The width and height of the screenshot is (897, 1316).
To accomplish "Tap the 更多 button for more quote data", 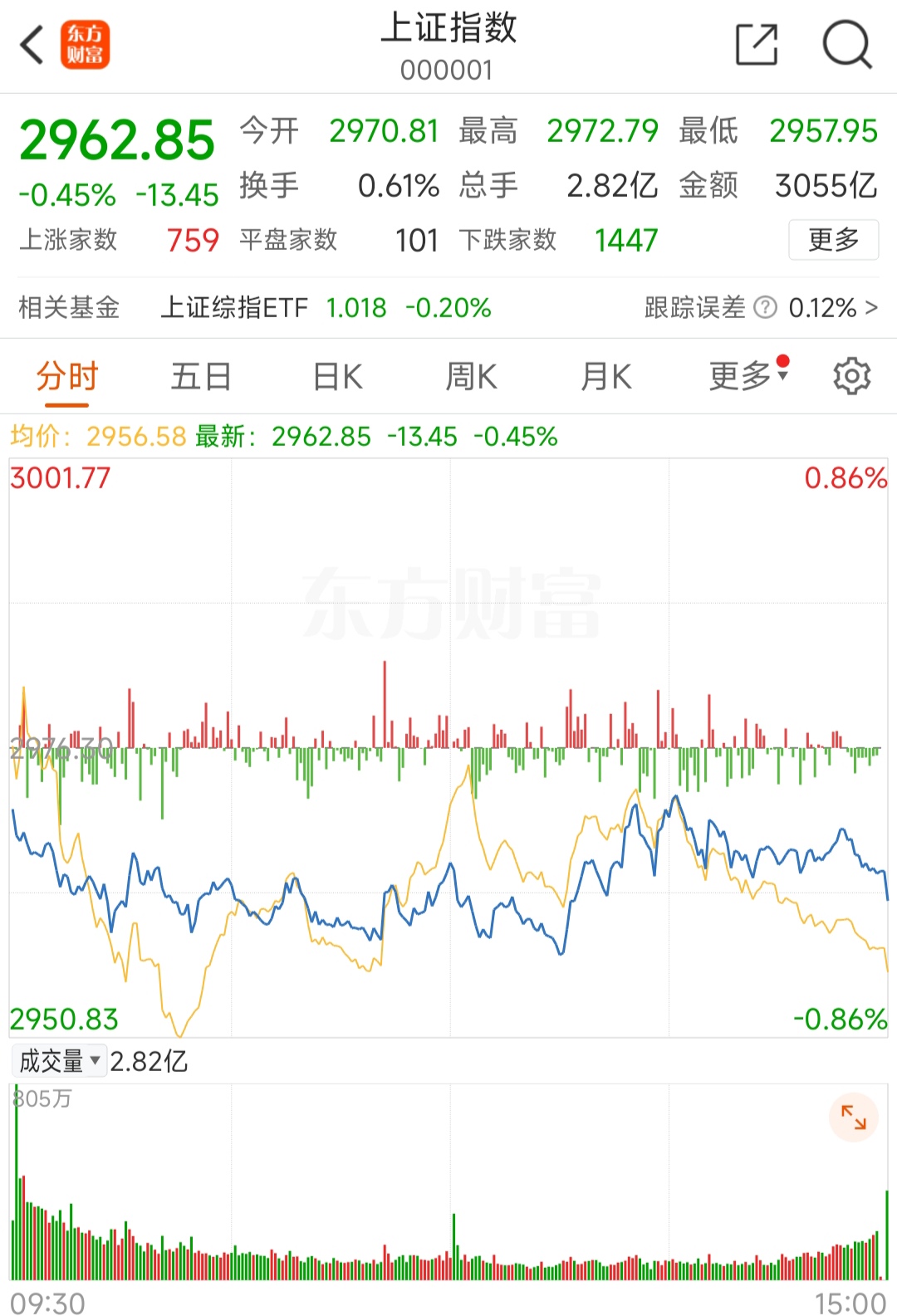I will point(833,240).
